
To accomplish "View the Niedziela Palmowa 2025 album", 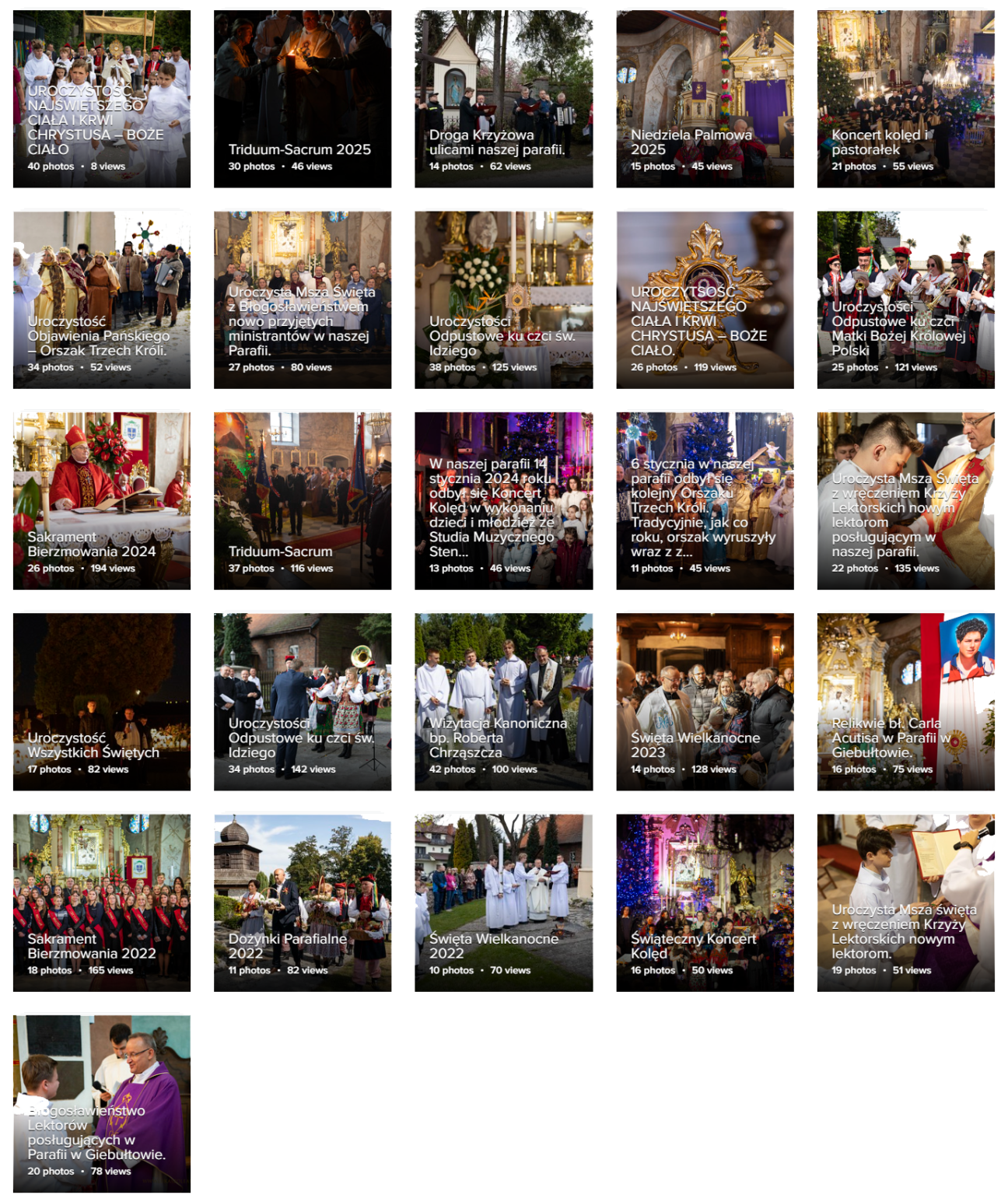I will 705,99.
